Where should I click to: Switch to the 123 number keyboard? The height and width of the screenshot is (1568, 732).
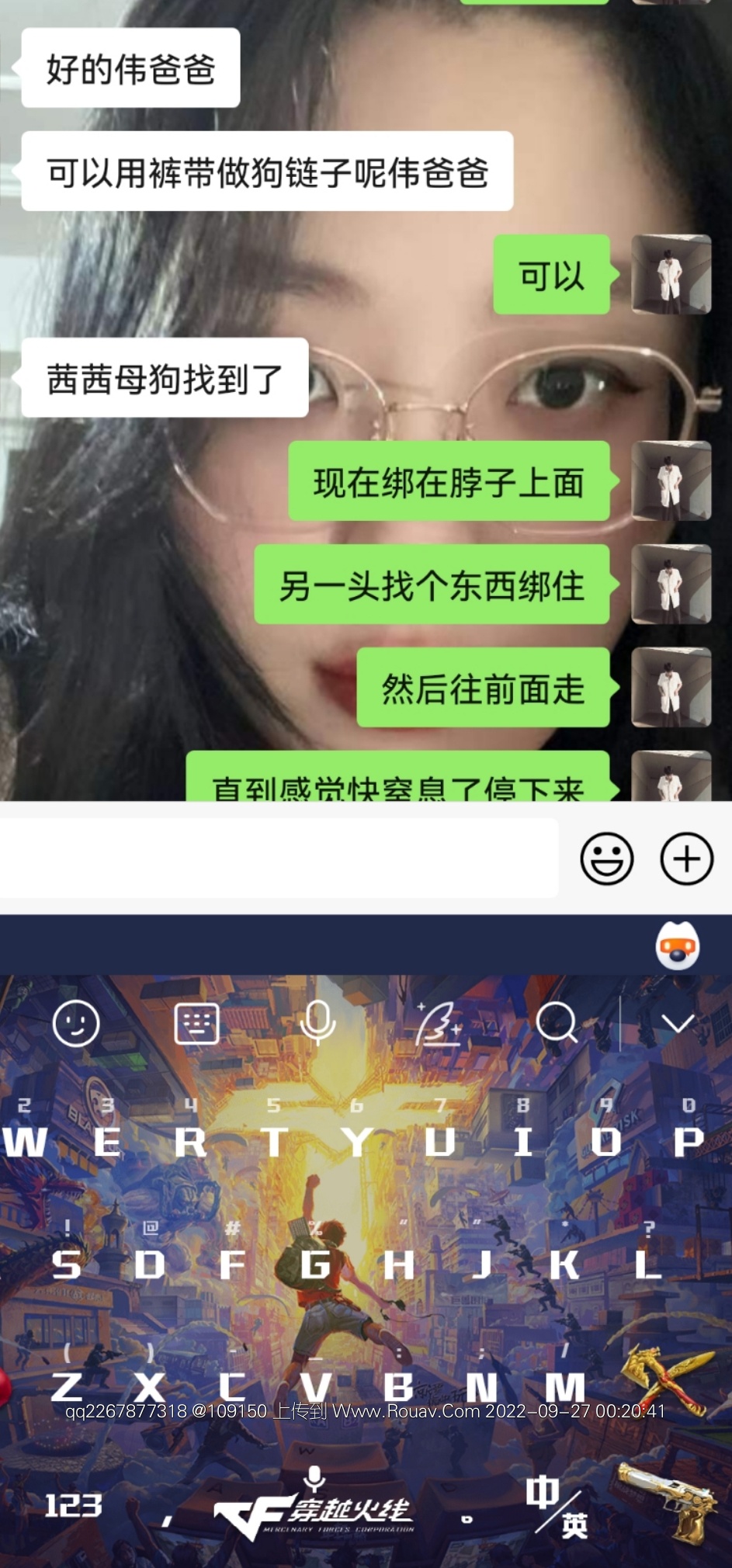[x=74, y=1506]
